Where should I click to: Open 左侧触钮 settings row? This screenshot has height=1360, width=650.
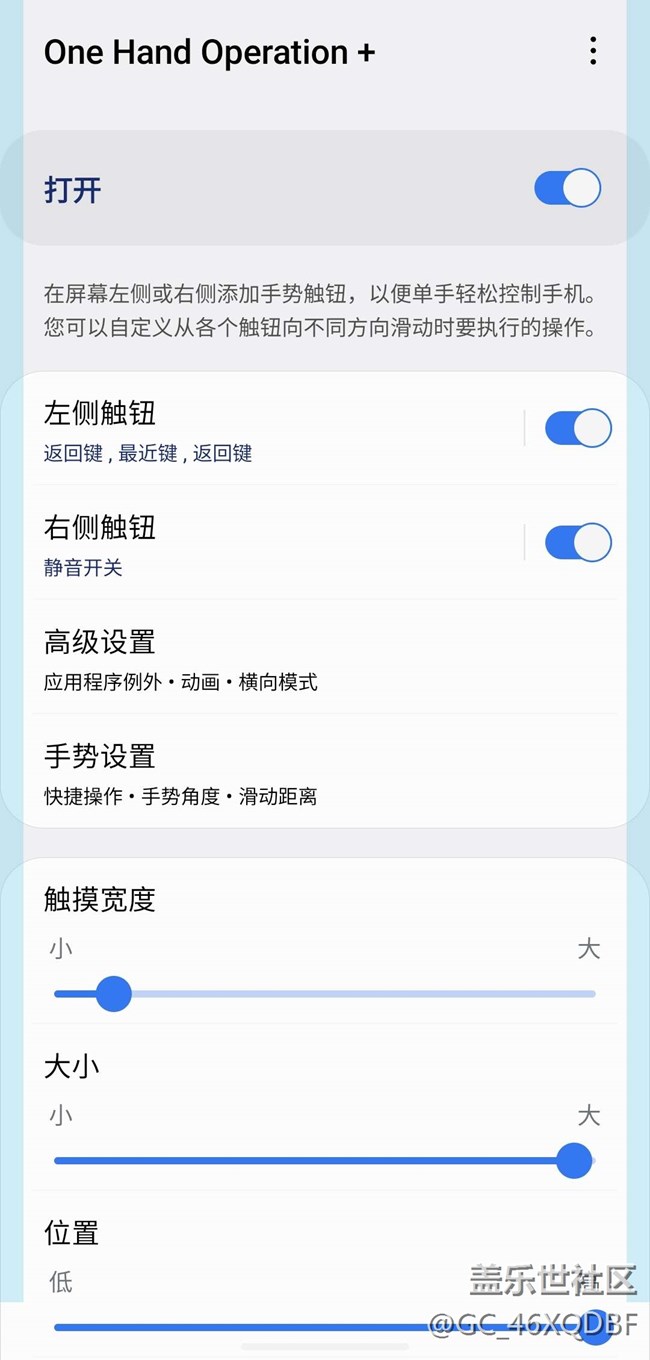coord(270,429)
